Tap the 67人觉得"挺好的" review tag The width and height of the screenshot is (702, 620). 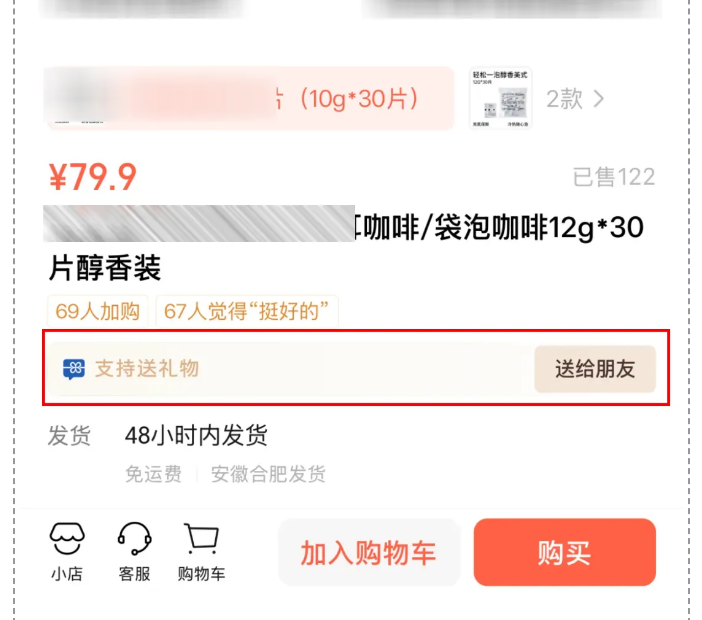coord(247,312)
